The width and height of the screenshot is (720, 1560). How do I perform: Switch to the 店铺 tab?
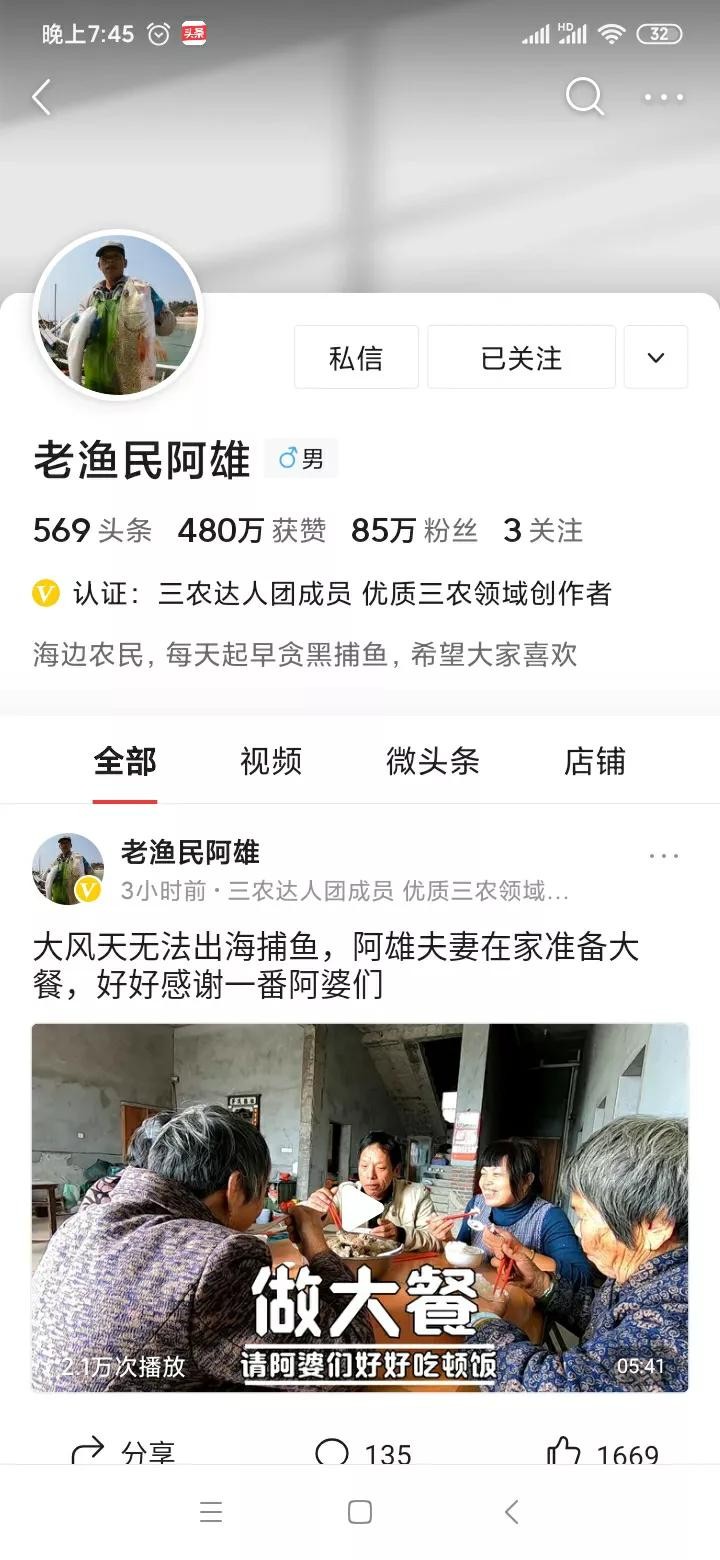tap(594, 761)
